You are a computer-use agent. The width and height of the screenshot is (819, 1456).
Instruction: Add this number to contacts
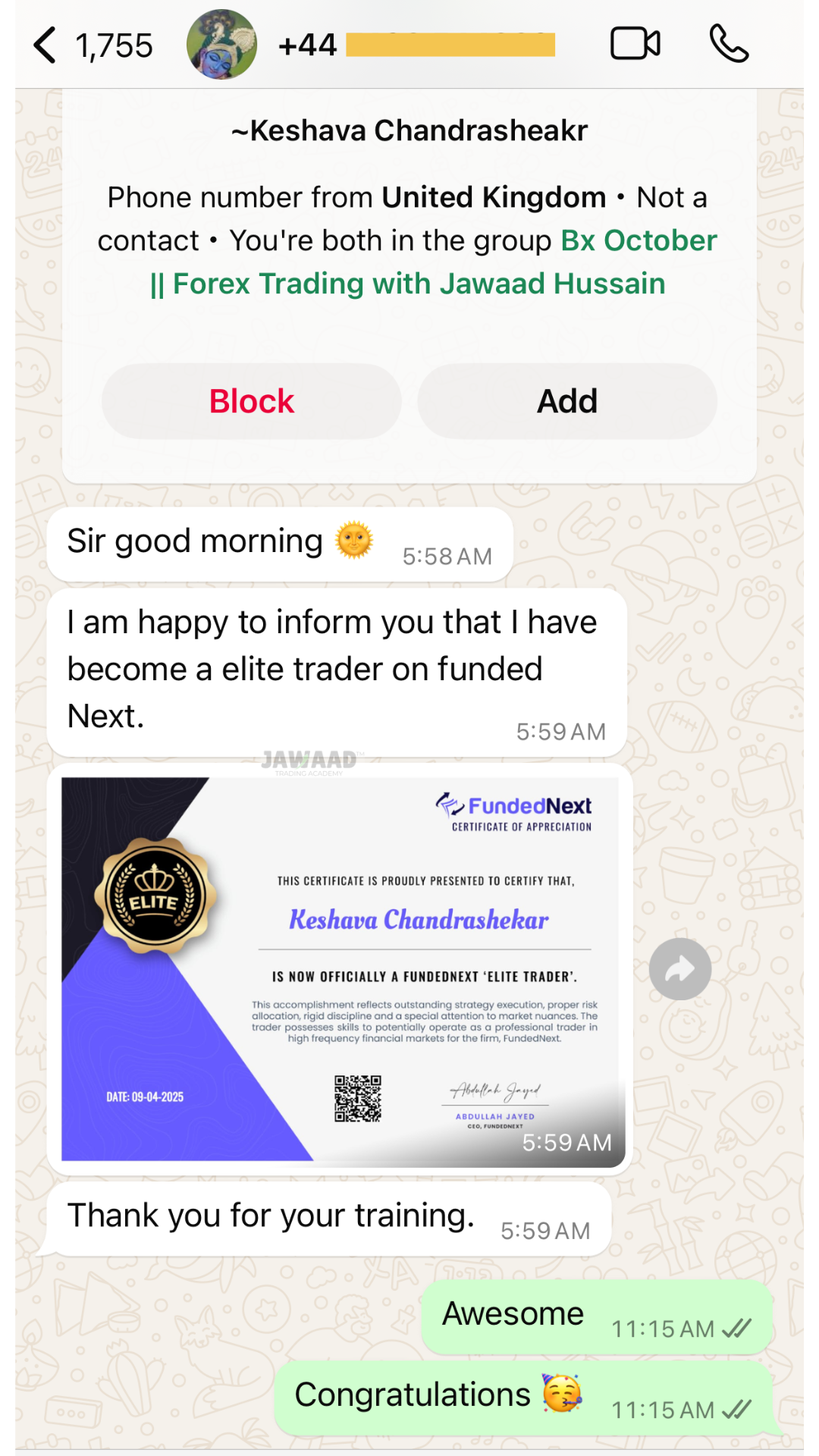(x=566, y=401)
